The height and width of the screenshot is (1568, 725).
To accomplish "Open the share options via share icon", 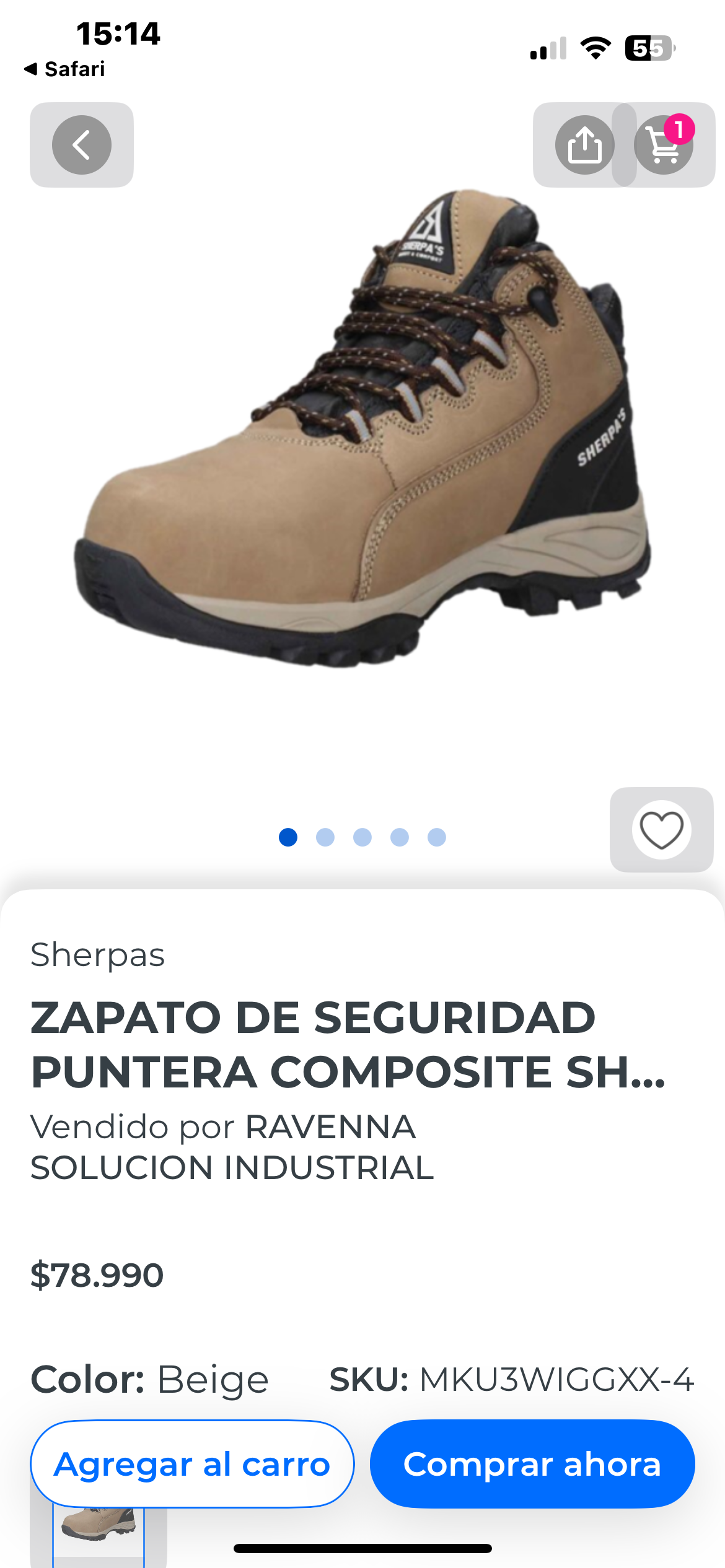I will pyautogui.click(x=586, y=145).
